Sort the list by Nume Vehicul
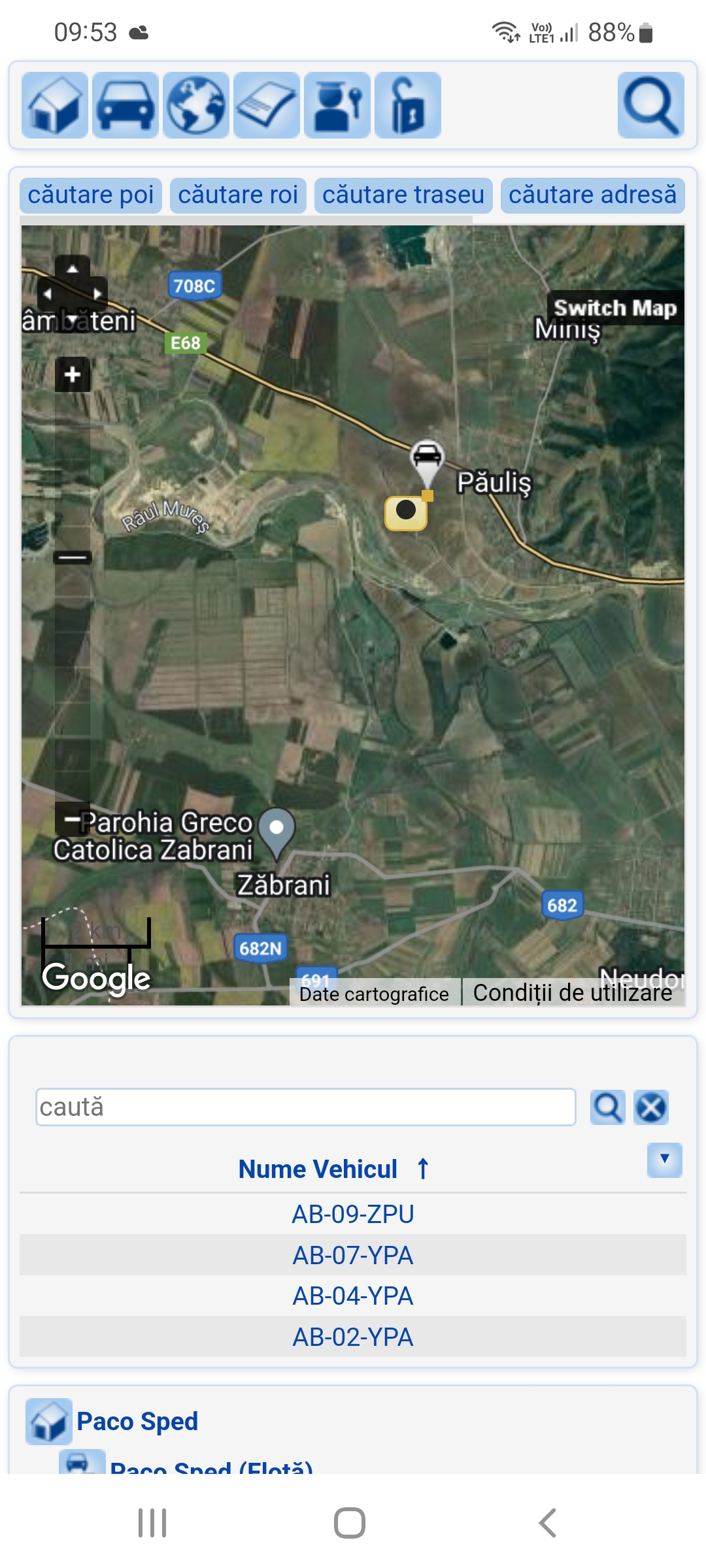The width and height of the screenshot is (706, 1568). [x=318, y=1169]
